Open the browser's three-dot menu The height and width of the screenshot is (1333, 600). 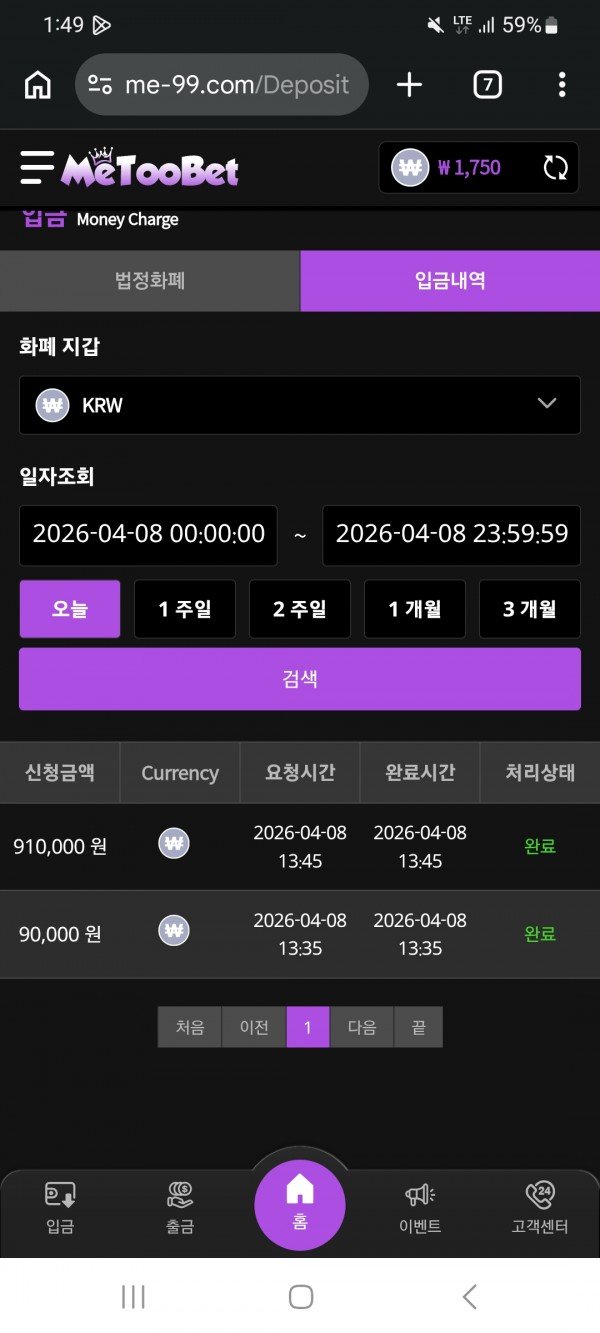pyautogui.click(x=562, y=85)
